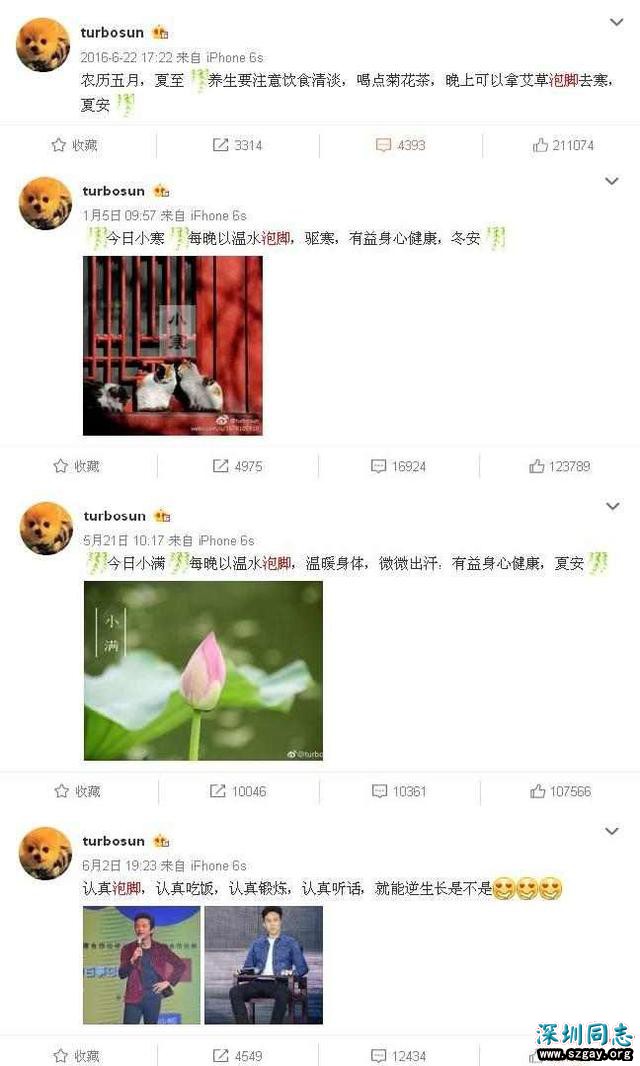Save the 今日小寒 post to 收藏

pos(75,466)
